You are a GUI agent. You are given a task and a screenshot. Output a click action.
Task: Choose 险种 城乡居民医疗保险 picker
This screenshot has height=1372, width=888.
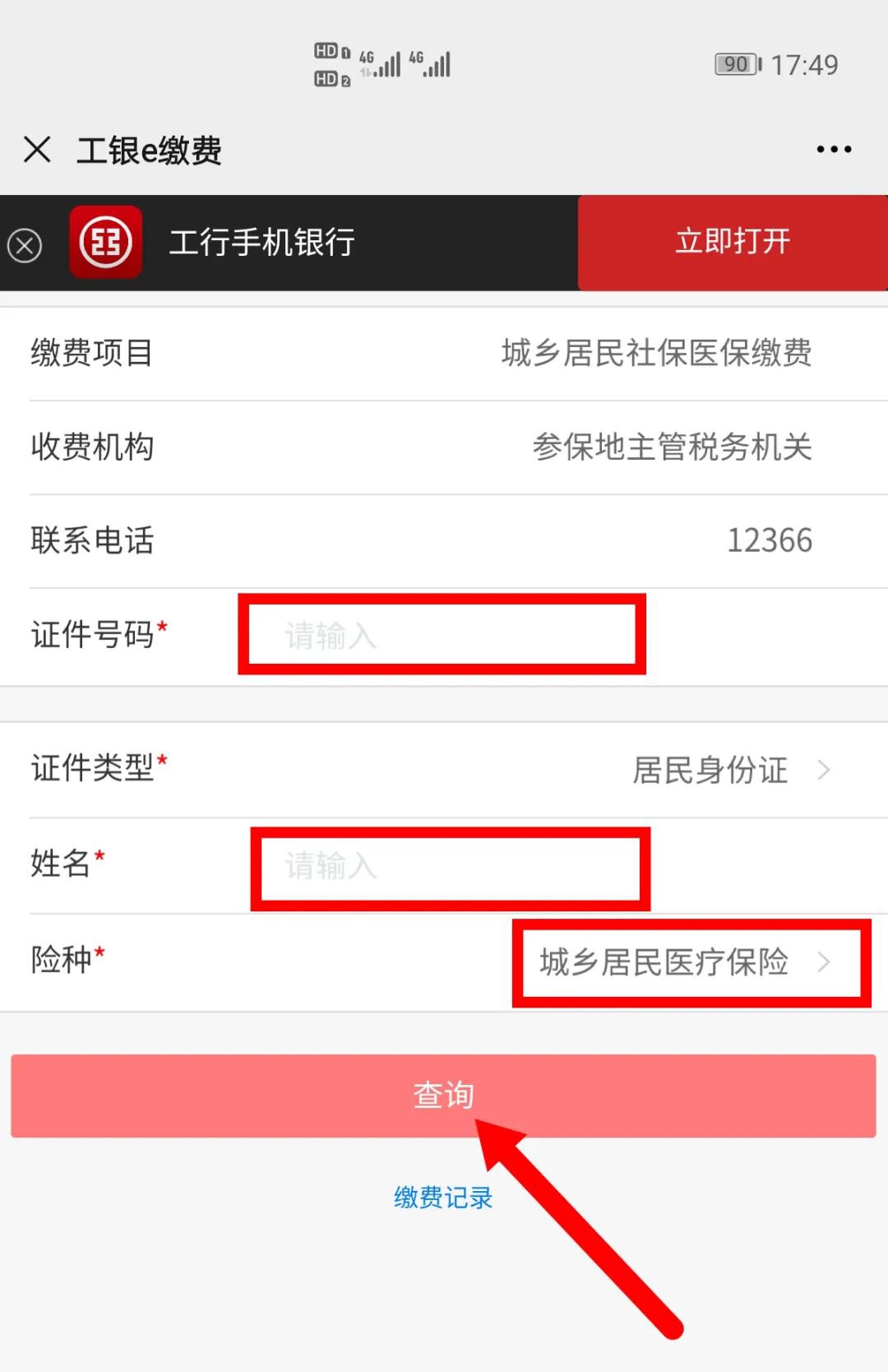click(687, 962)
